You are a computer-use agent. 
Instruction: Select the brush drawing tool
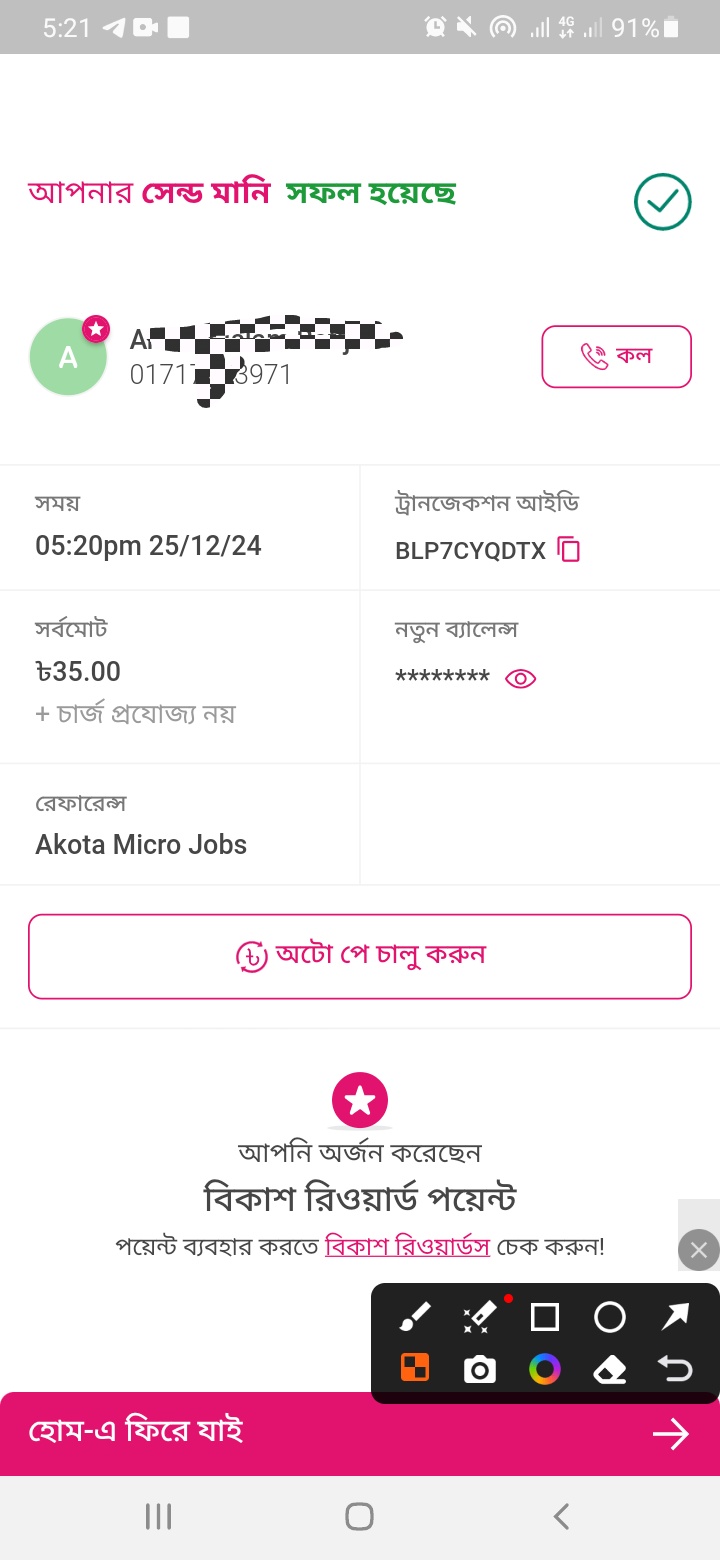(414, 1318)
